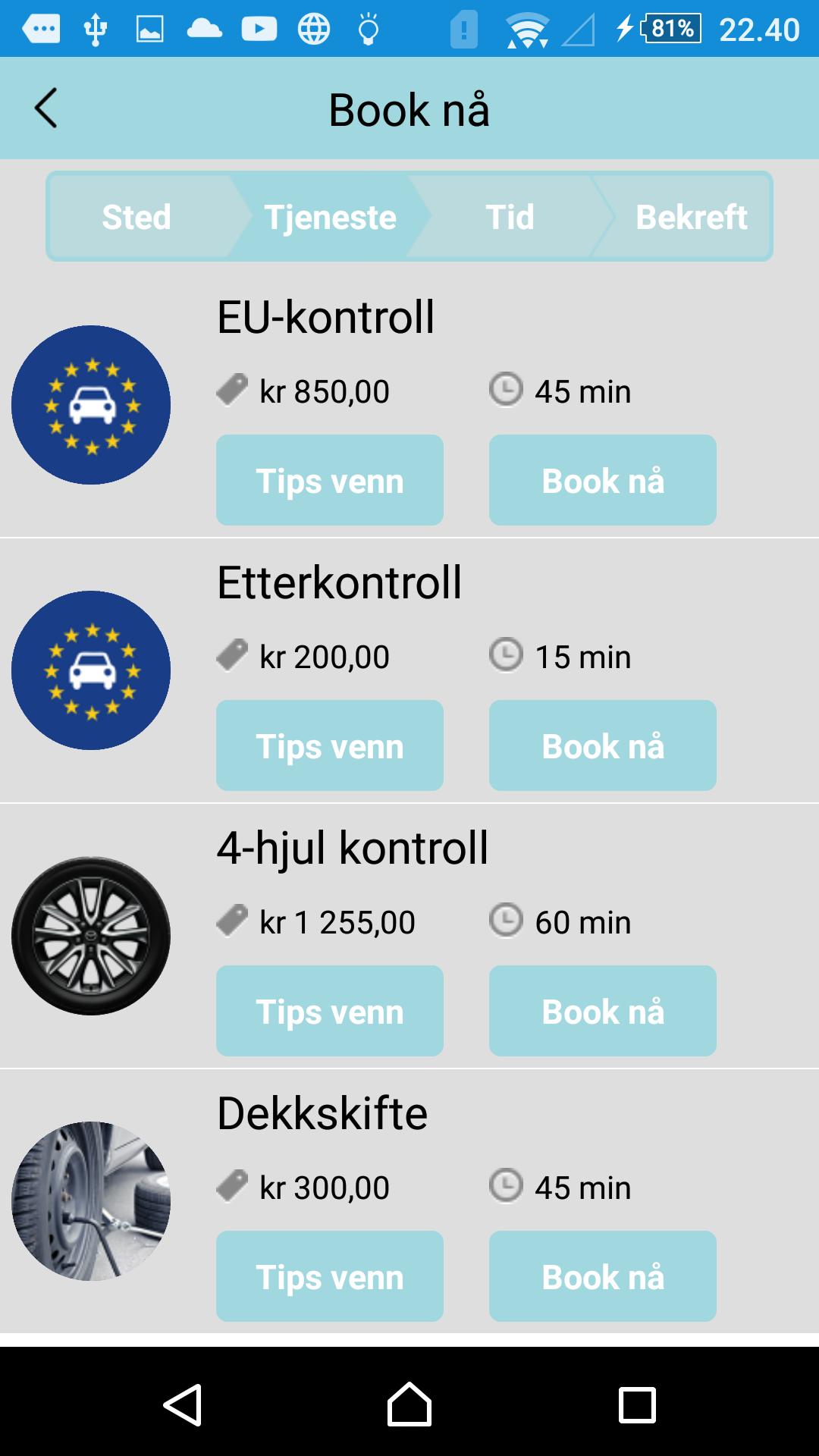
Task: Select the EU-kontroll service icon
Action: [90, 405]
